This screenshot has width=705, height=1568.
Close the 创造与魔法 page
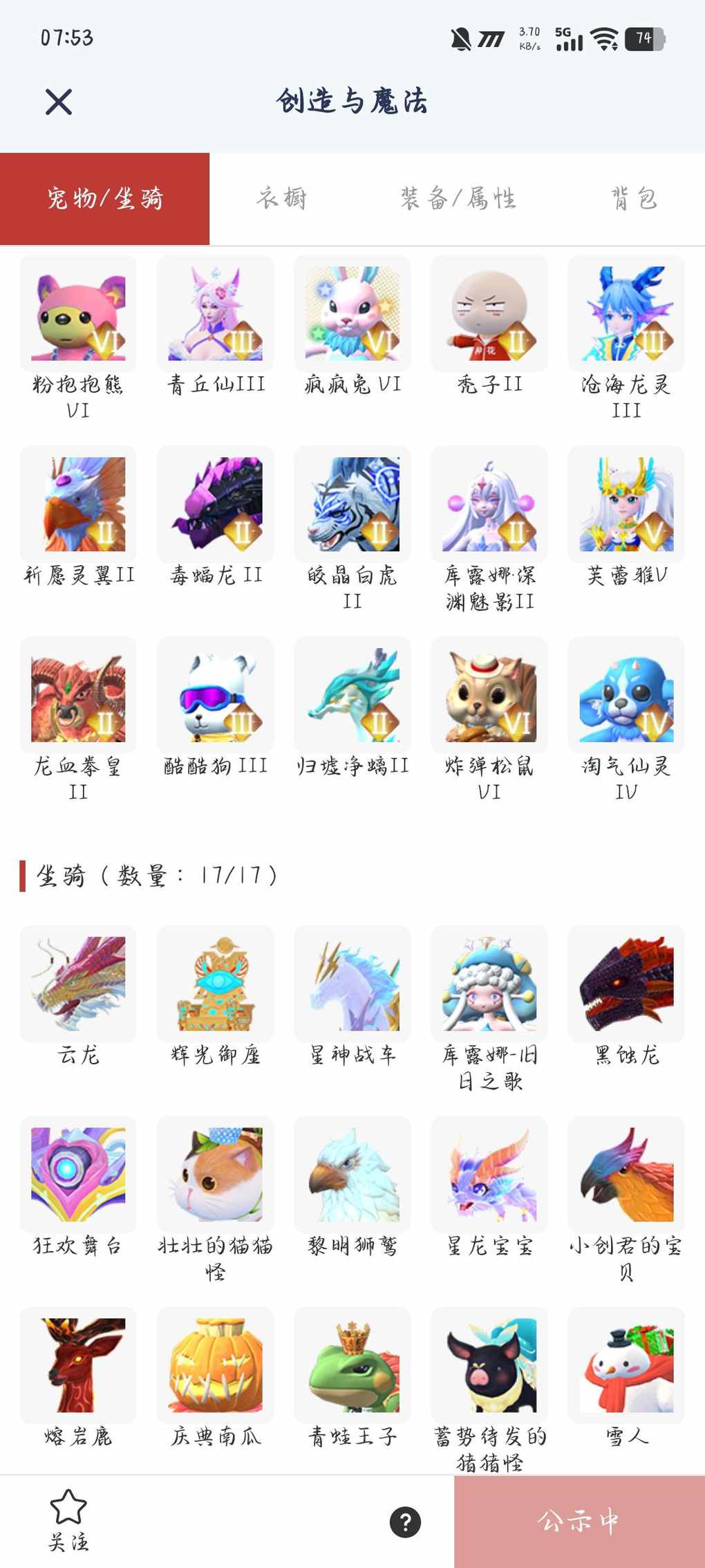[59, 102]
